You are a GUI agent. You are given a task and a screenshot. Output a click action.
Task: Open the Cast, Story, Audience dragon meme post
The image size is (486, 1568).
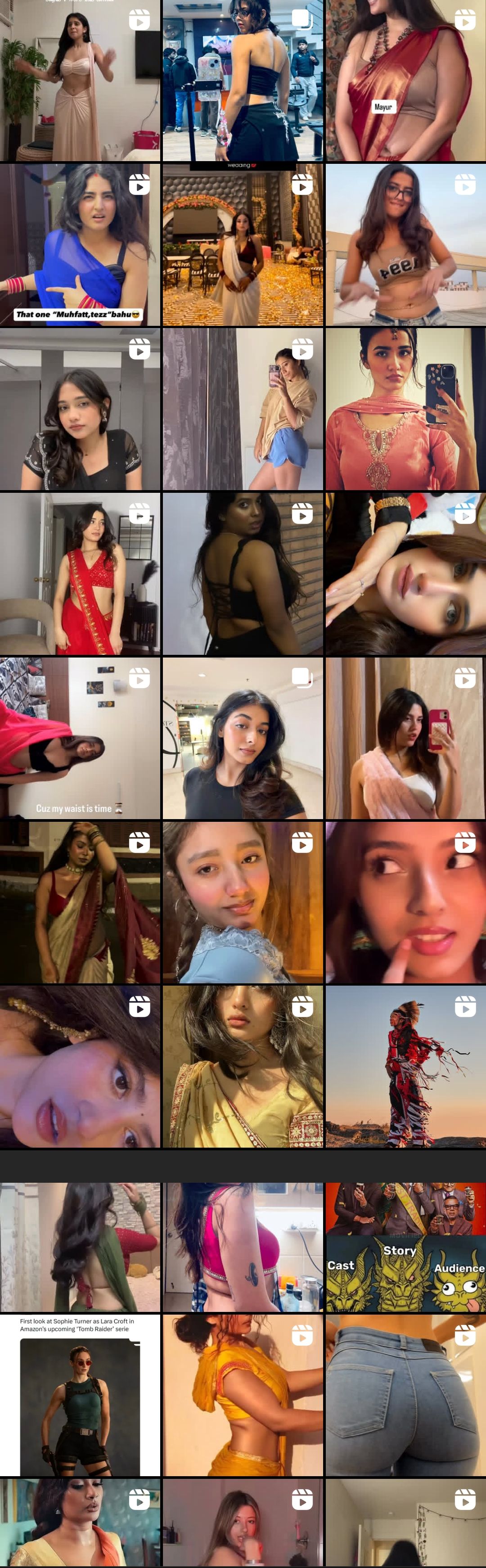[405, 1247]
